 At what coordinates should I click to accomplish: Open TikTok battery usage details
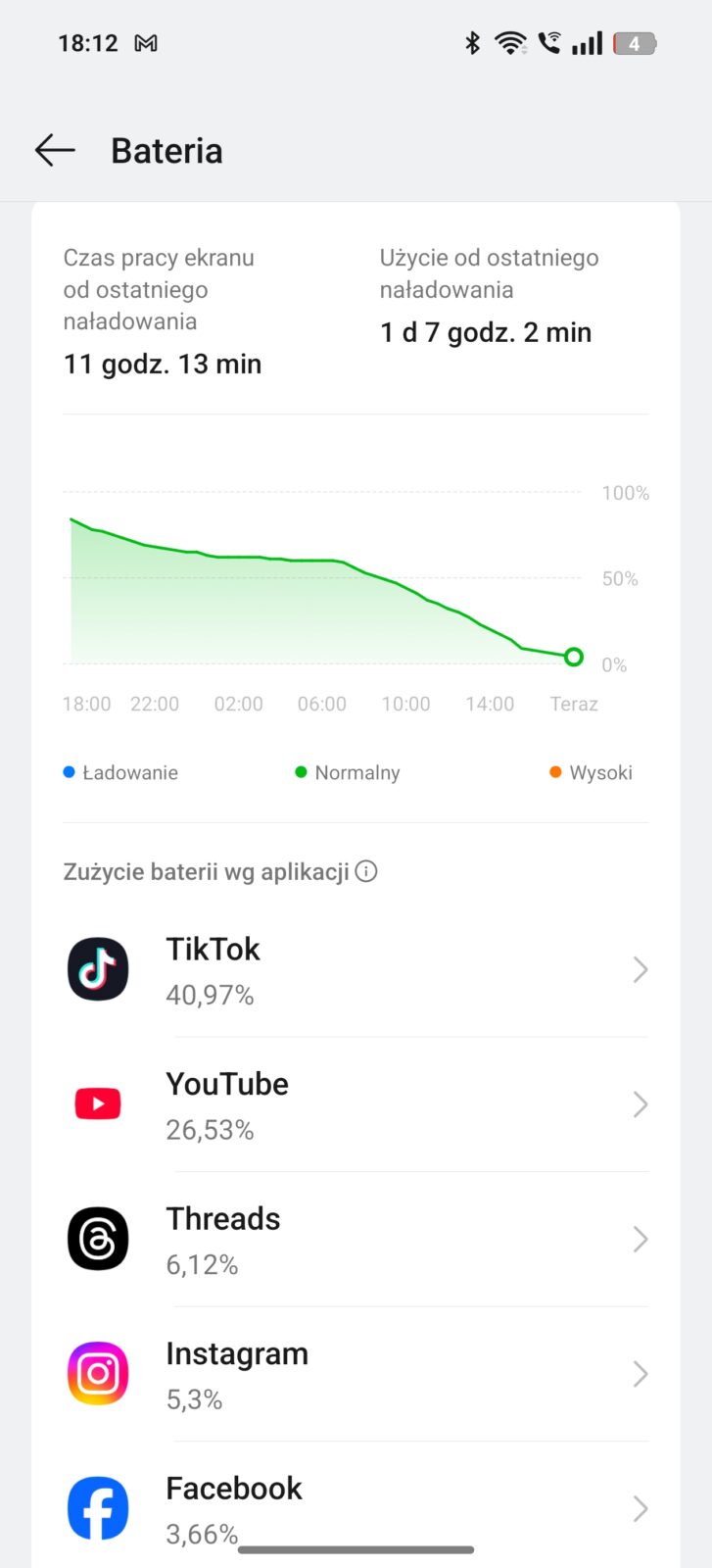click(x=356, y=970)
